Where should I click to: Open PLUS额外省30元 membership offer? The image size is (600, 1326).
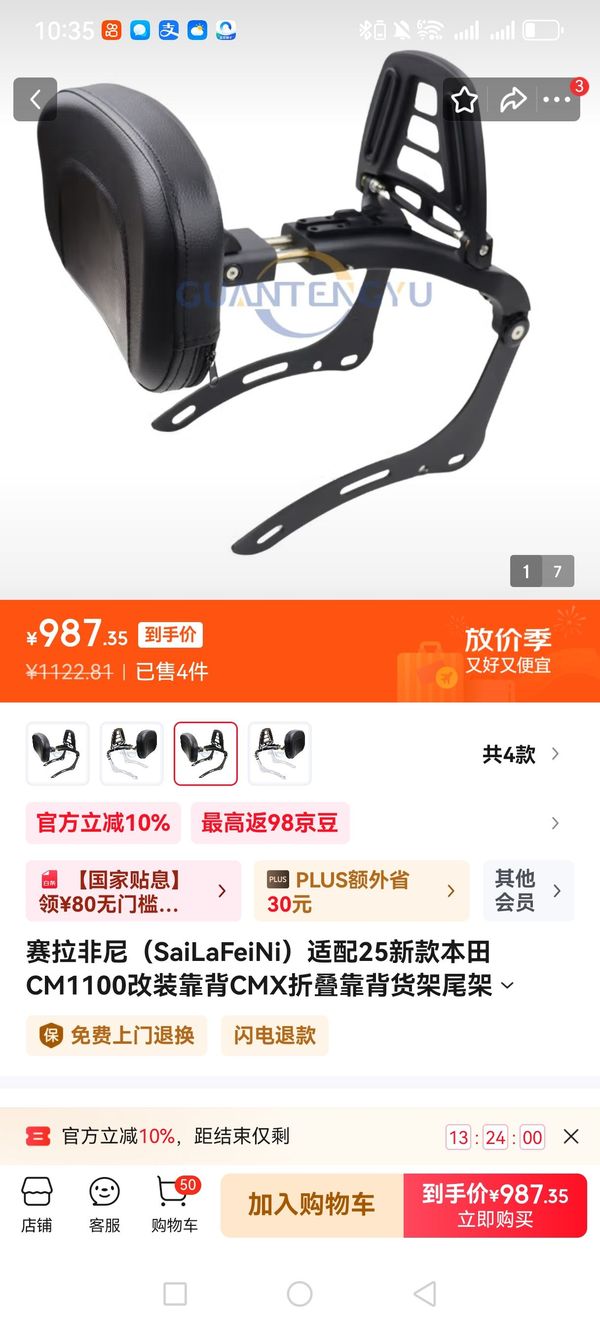pyautogui.click(x=361, y=891)
